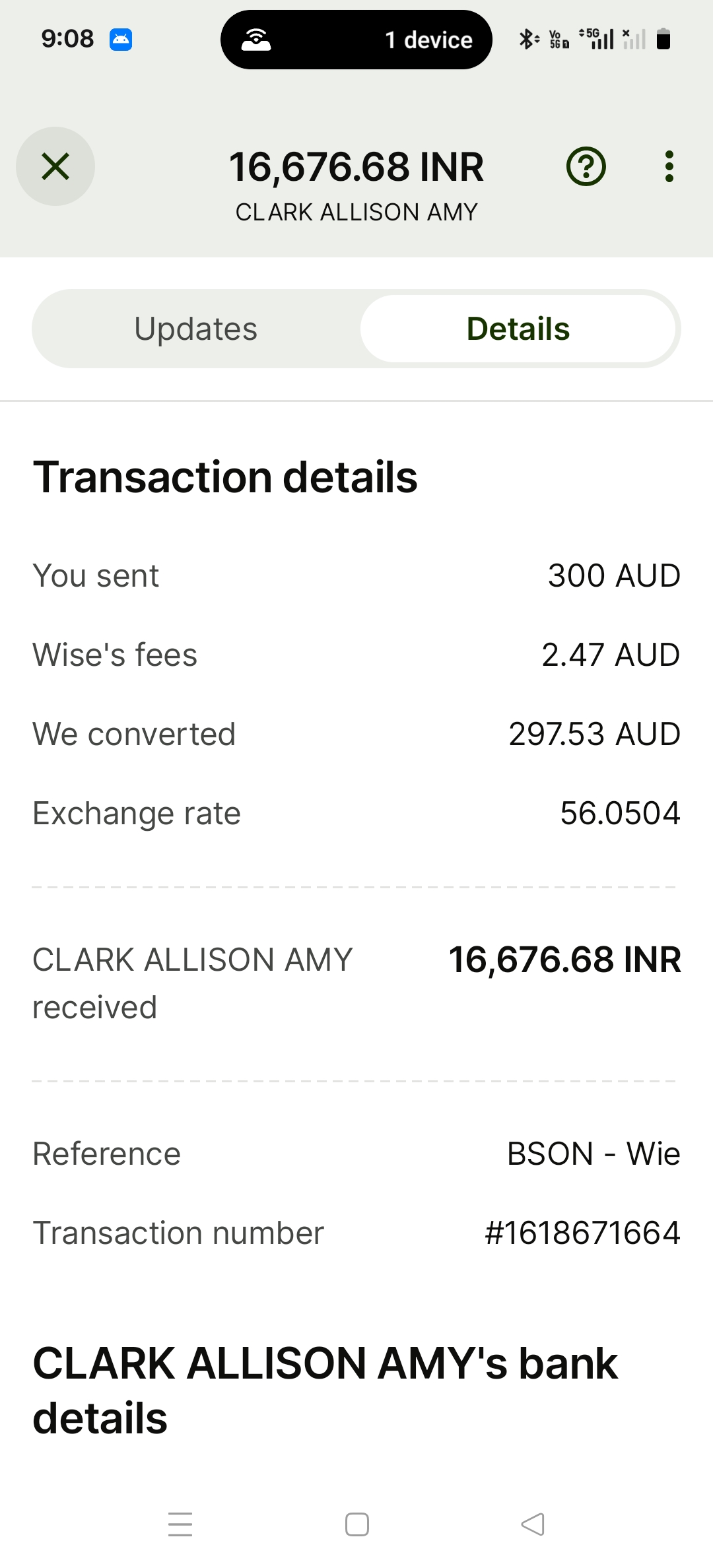Select the Details tab
The image size is (713, 1568).
click(x=518, y=329)
